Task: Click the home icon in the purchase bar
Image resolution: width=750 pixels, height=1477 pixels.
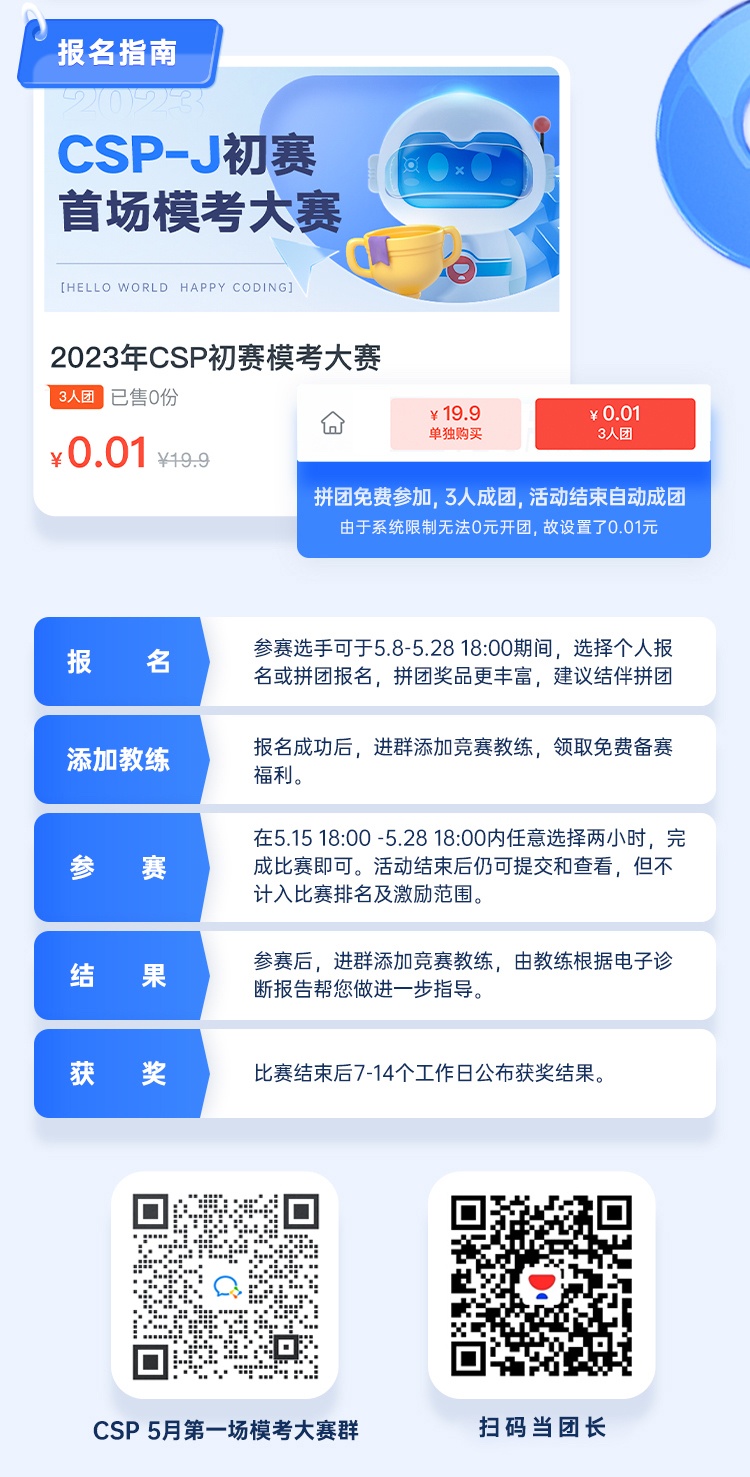Action: tap(334, 424)
